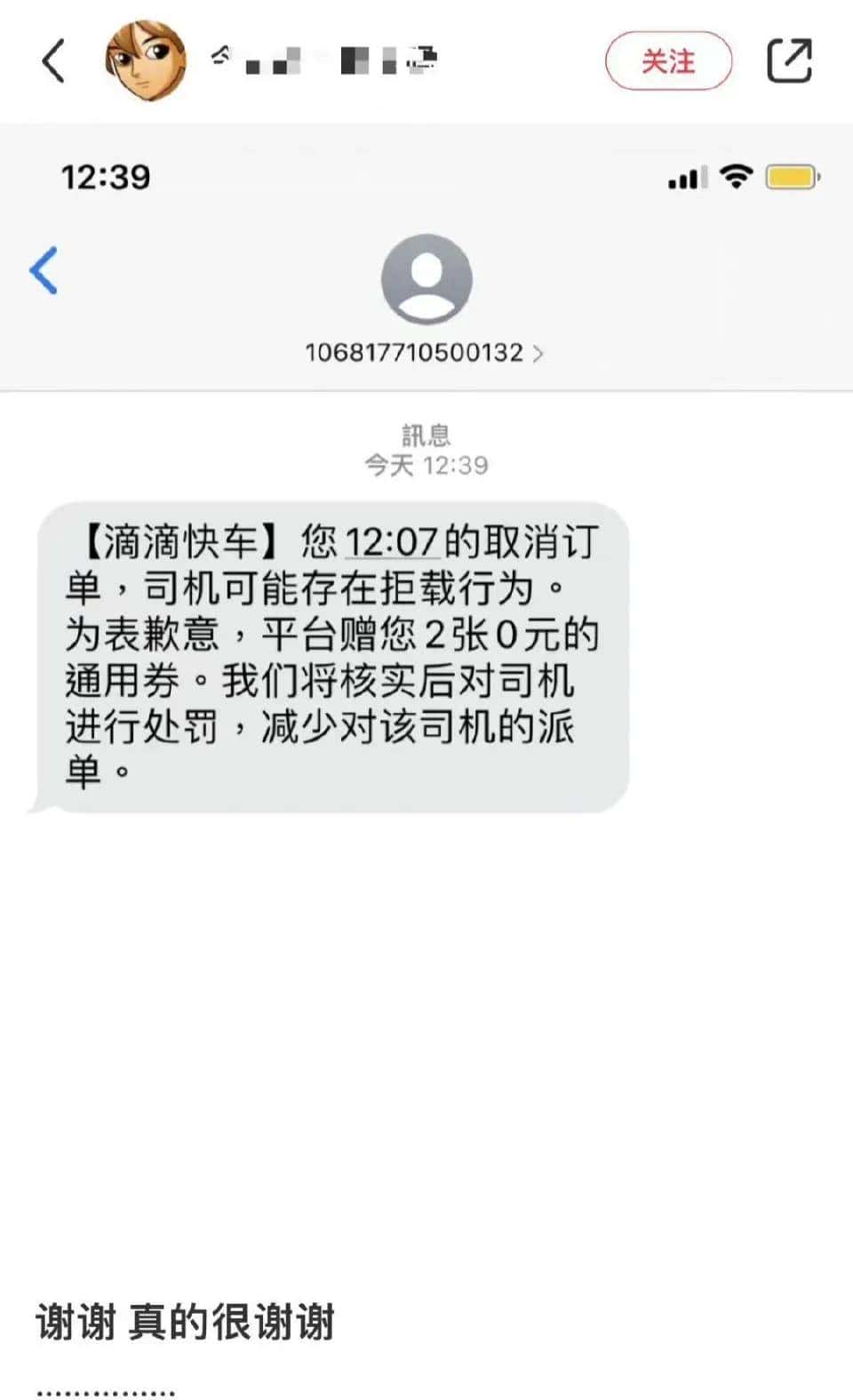
Task: Open sender 106817710500132 info
Action: pyautogui.click(x=414, y=352)
